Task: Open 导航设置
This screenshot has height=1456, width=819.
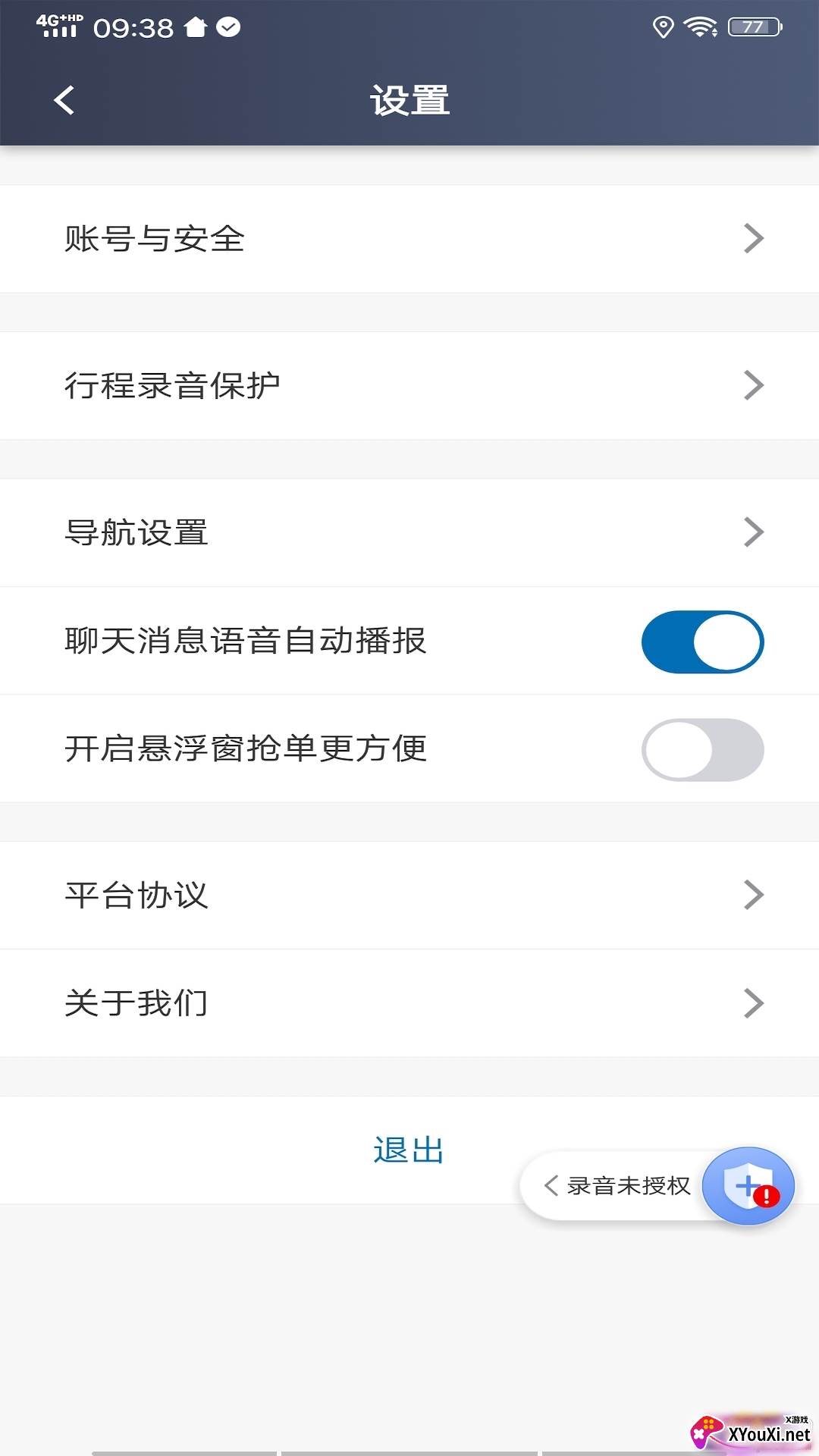Action: pyautogui.click(x=409, y=532)
